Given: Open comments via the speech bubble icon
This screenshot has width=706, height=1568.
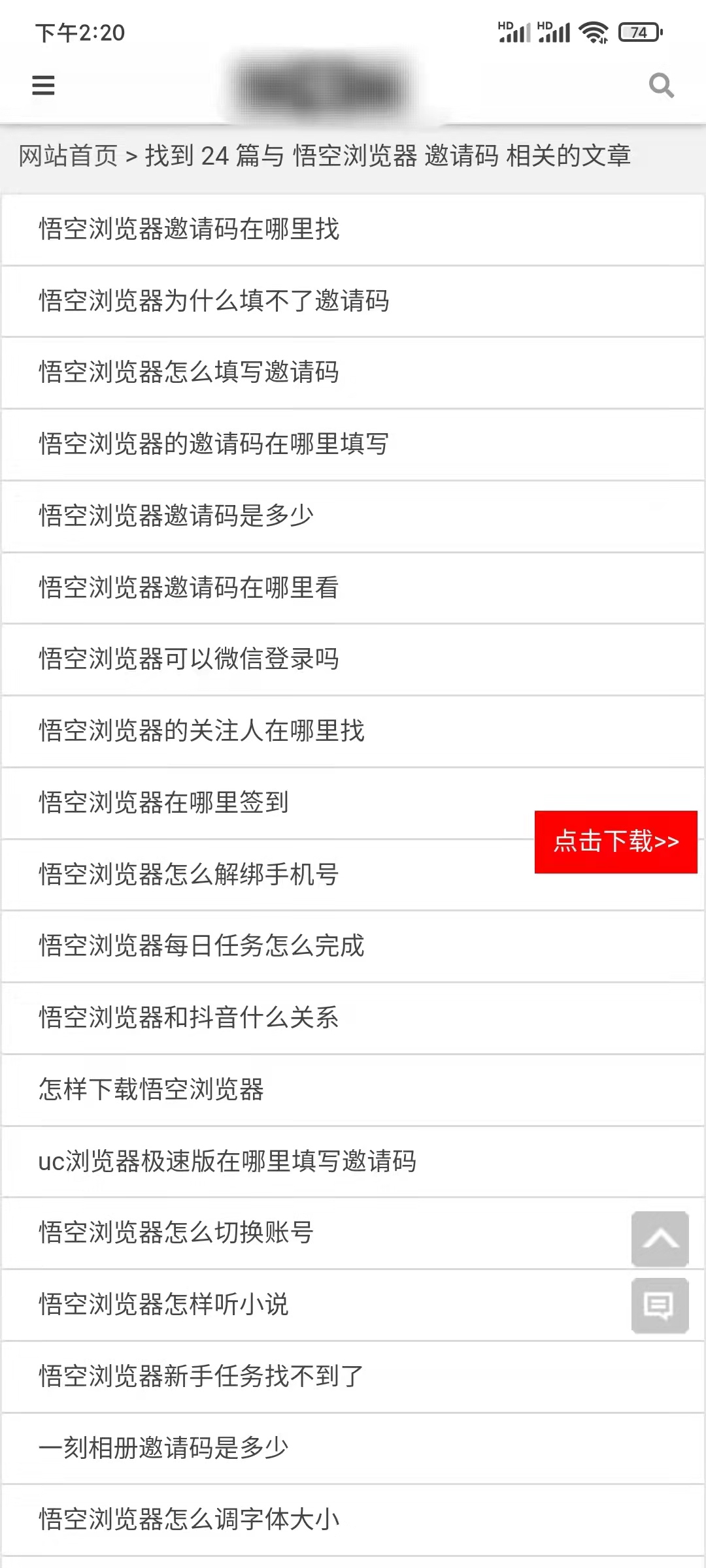Looking at the screenshot, I should point(662,1306).
